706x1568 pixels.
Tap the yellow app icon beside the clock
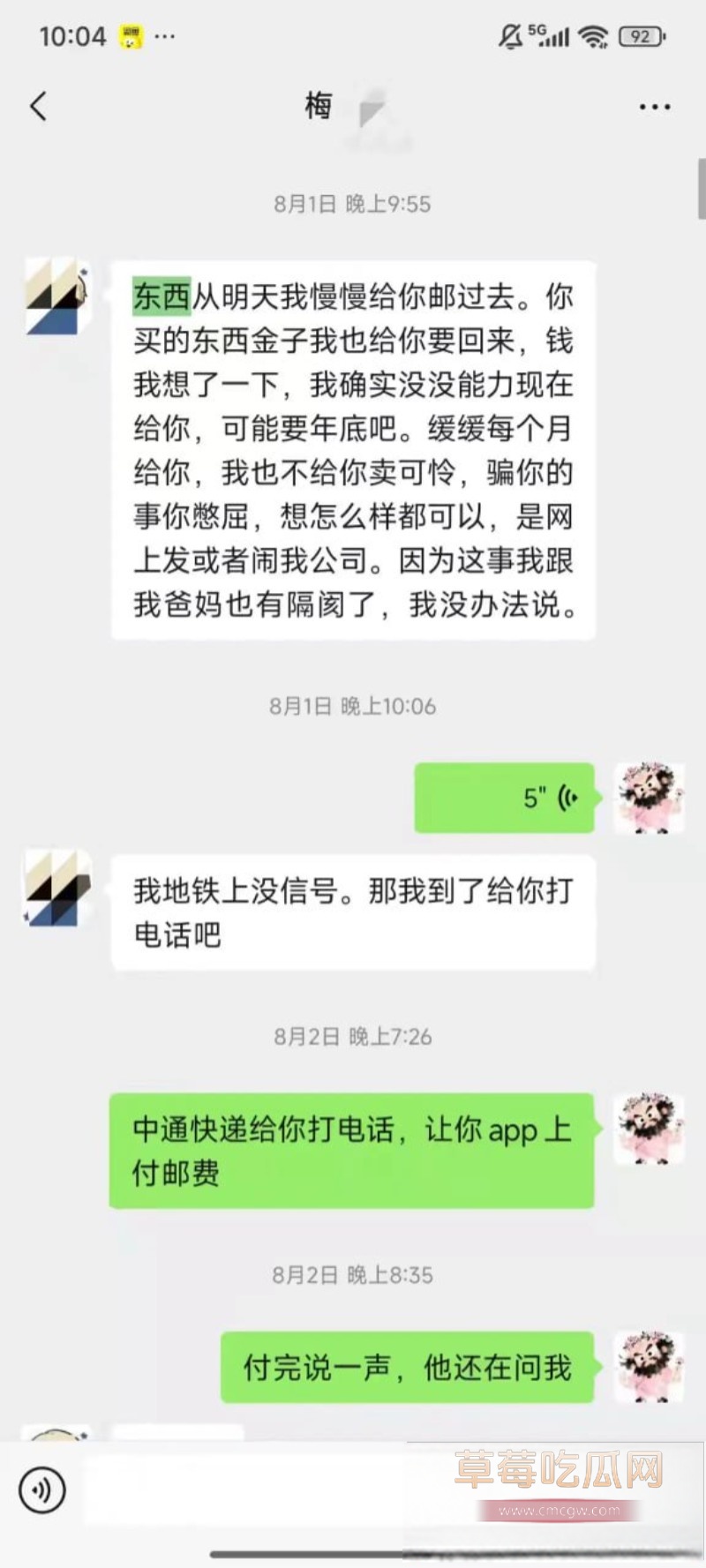tap(130, 35)
